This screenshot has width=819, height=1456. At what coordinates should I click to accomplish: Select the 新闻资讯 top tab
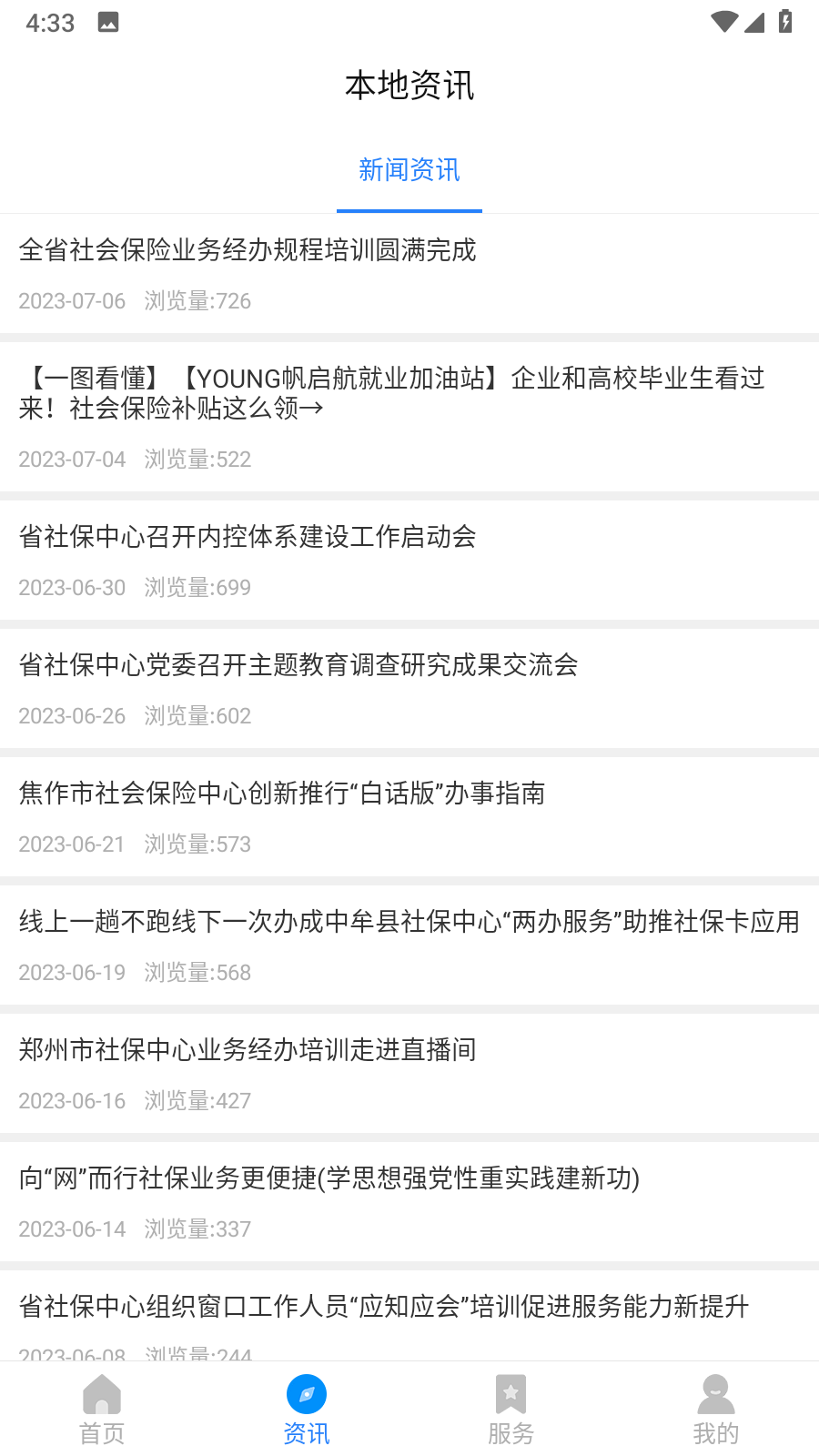[x=409, y=170]
